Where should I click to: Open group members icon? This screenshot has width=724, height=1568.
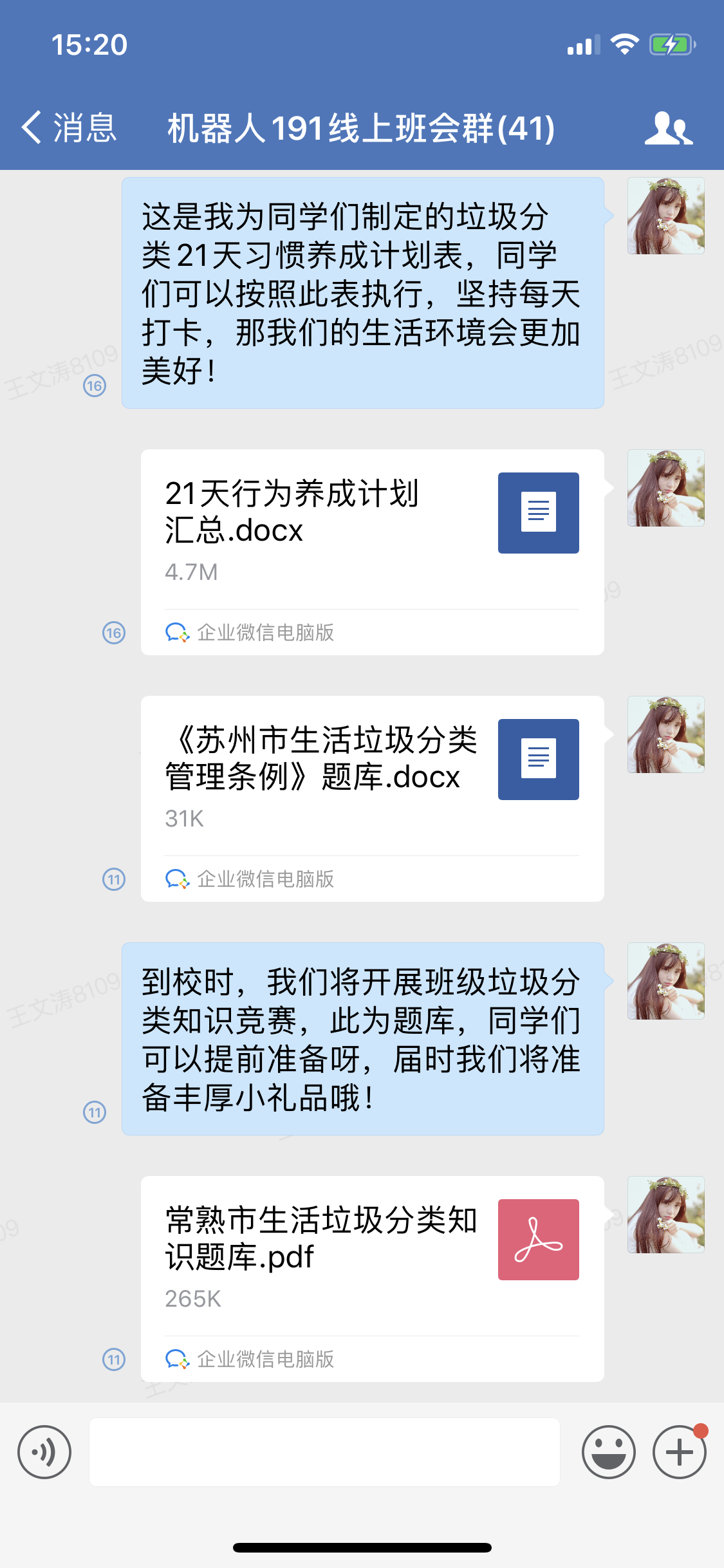point(668,128)
